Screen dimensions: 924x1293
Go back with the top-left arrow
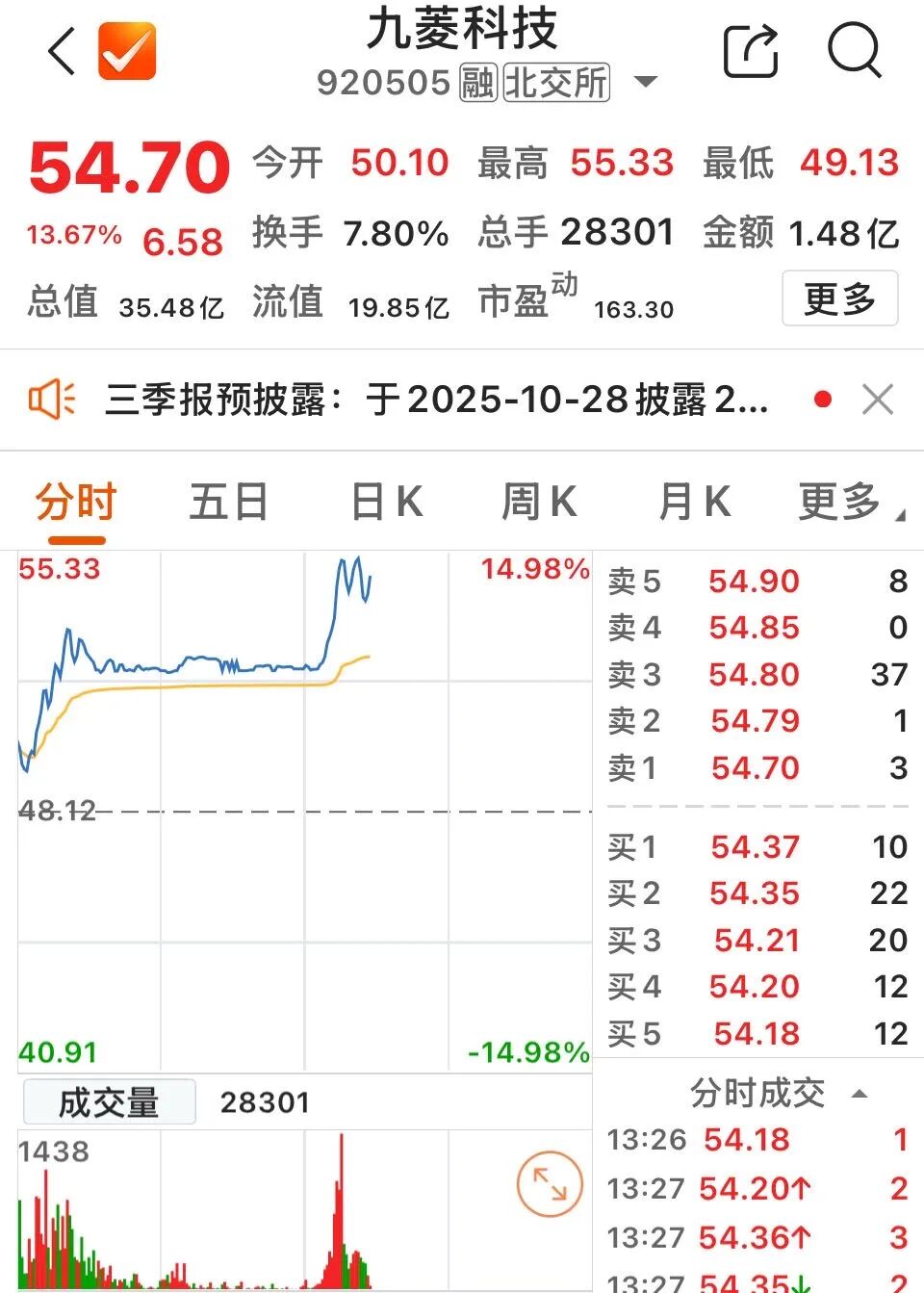tap(62, 51)
